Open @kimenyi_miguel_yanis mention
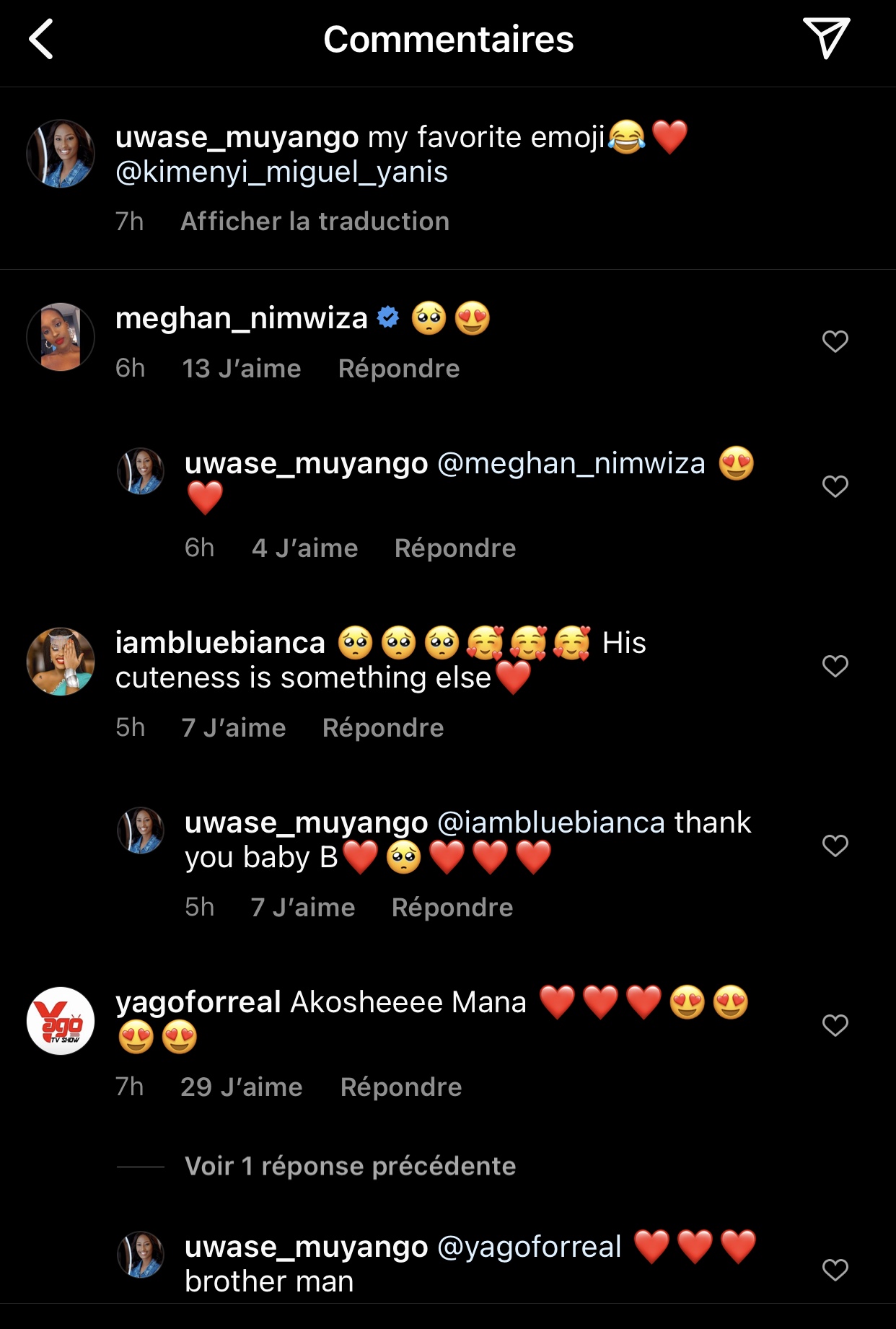Viewport: 896px width, 1329px height. [281, 172]
